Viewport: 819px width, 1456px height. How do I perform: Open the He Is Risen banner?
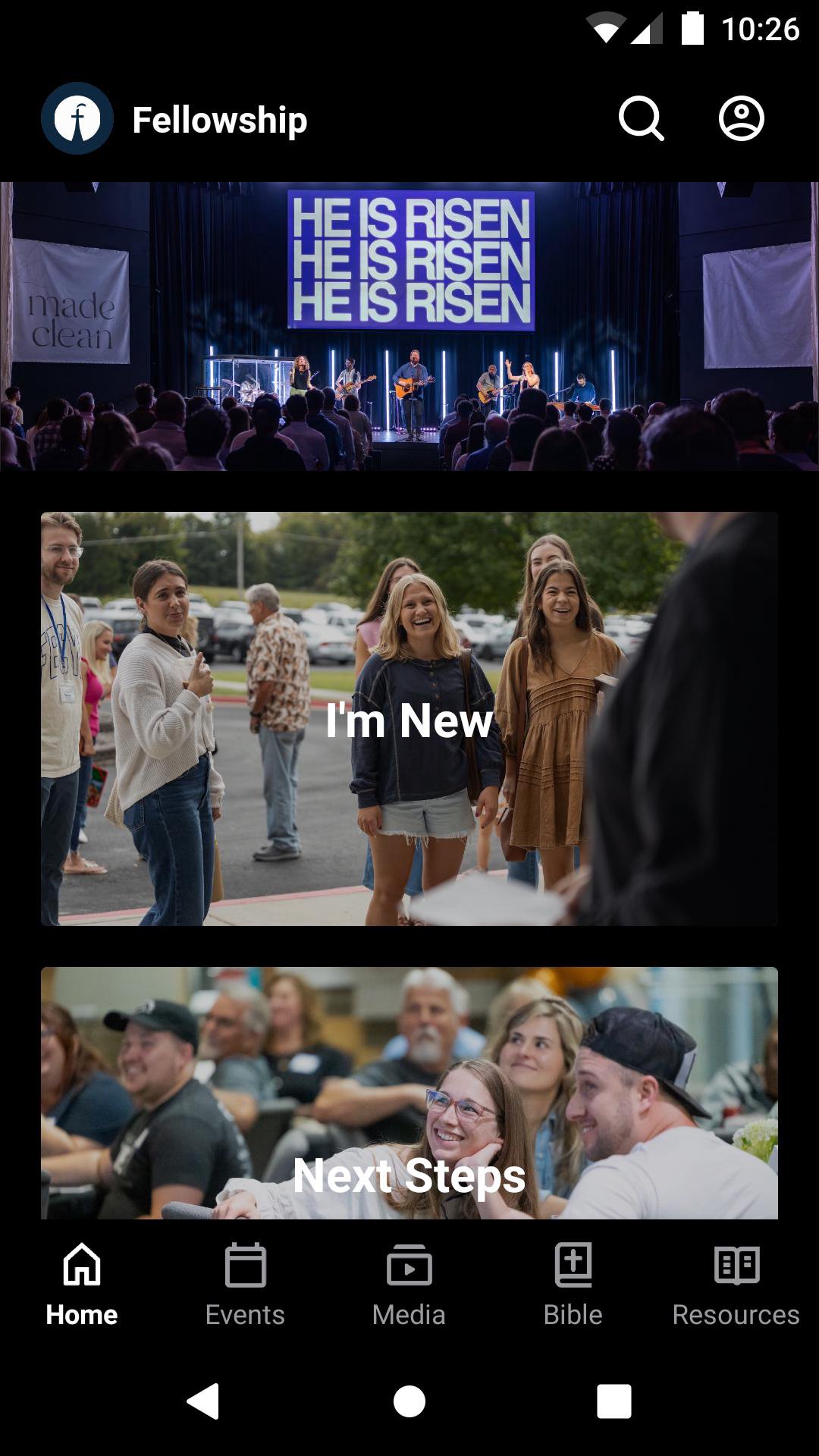[x=409, y=326]
